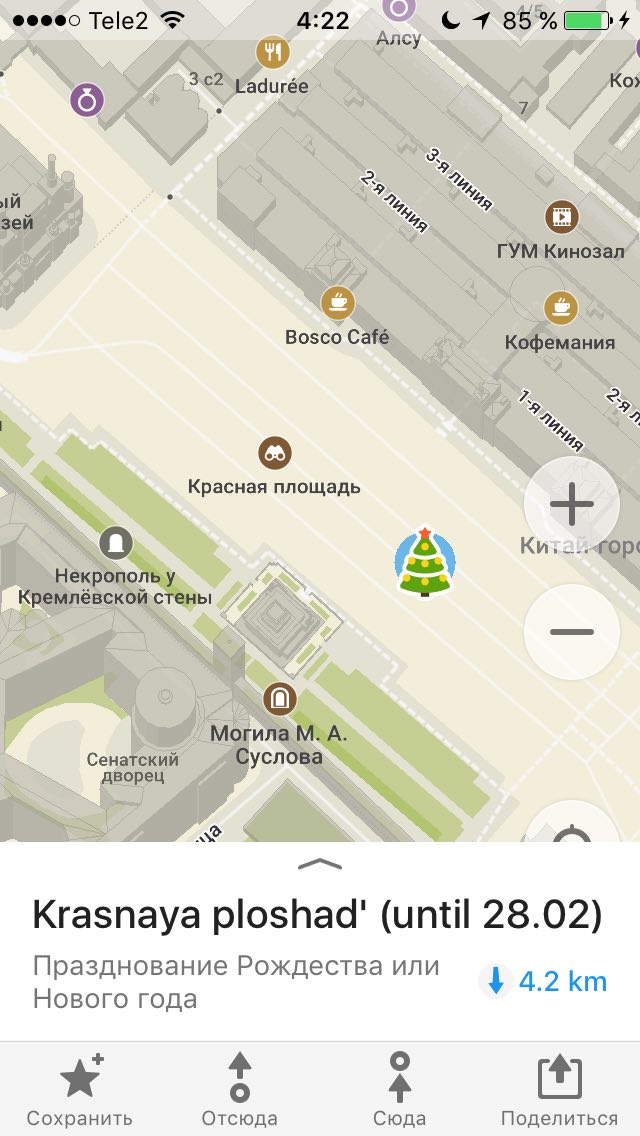Open the Bosco Café map marker
Screen dimensions: 640x1136
click(338, 303)
